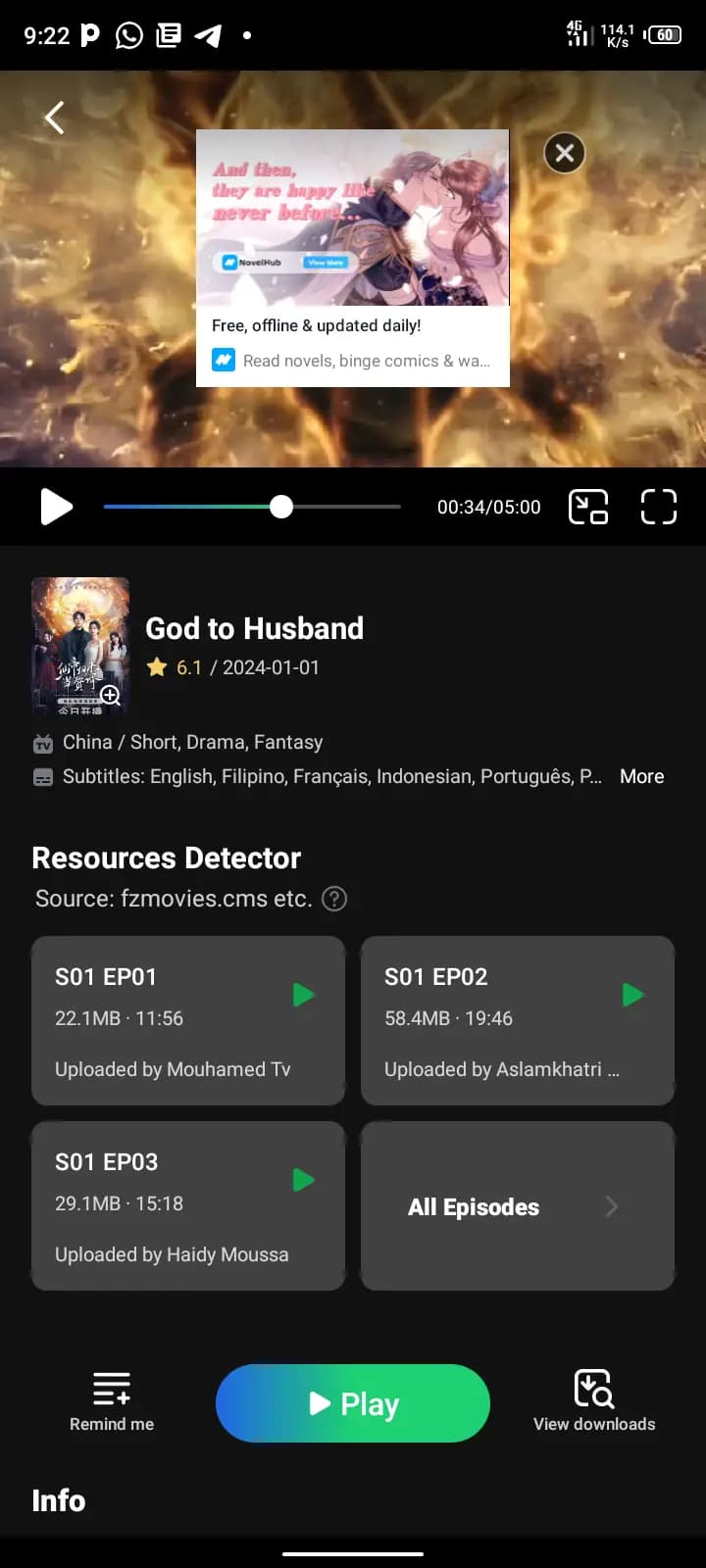This screenshot has width=706, height=1568.
Task: Go back using the top-left arrow
Action: pos(55,119)
